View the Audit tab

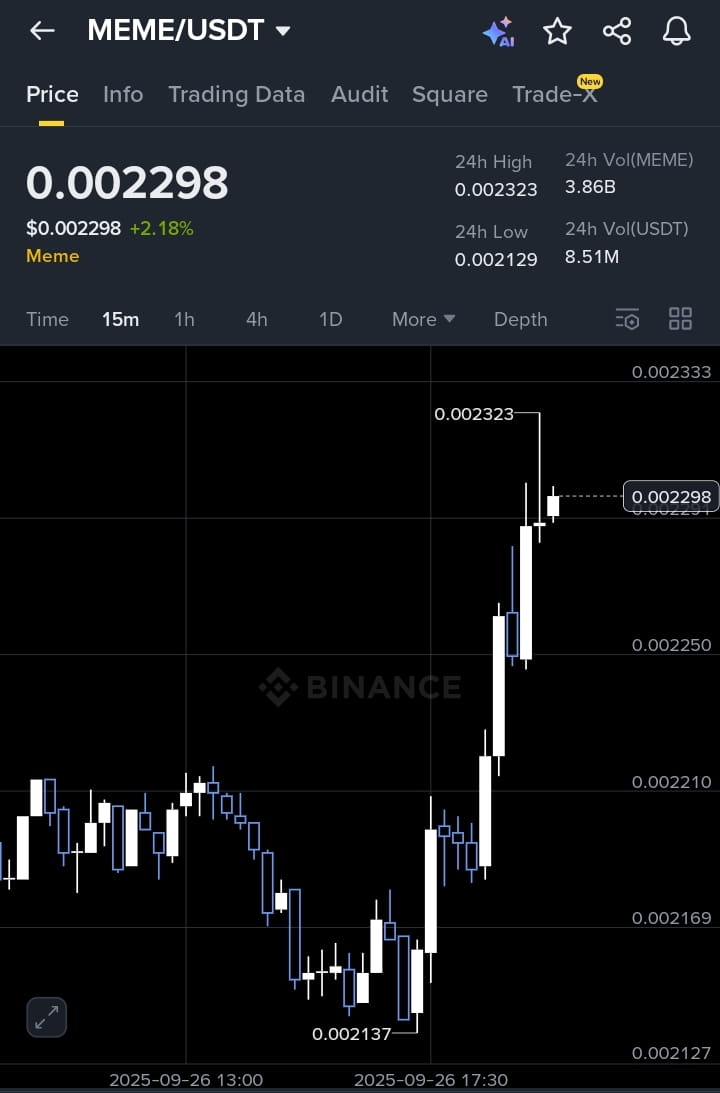[360, 94]
